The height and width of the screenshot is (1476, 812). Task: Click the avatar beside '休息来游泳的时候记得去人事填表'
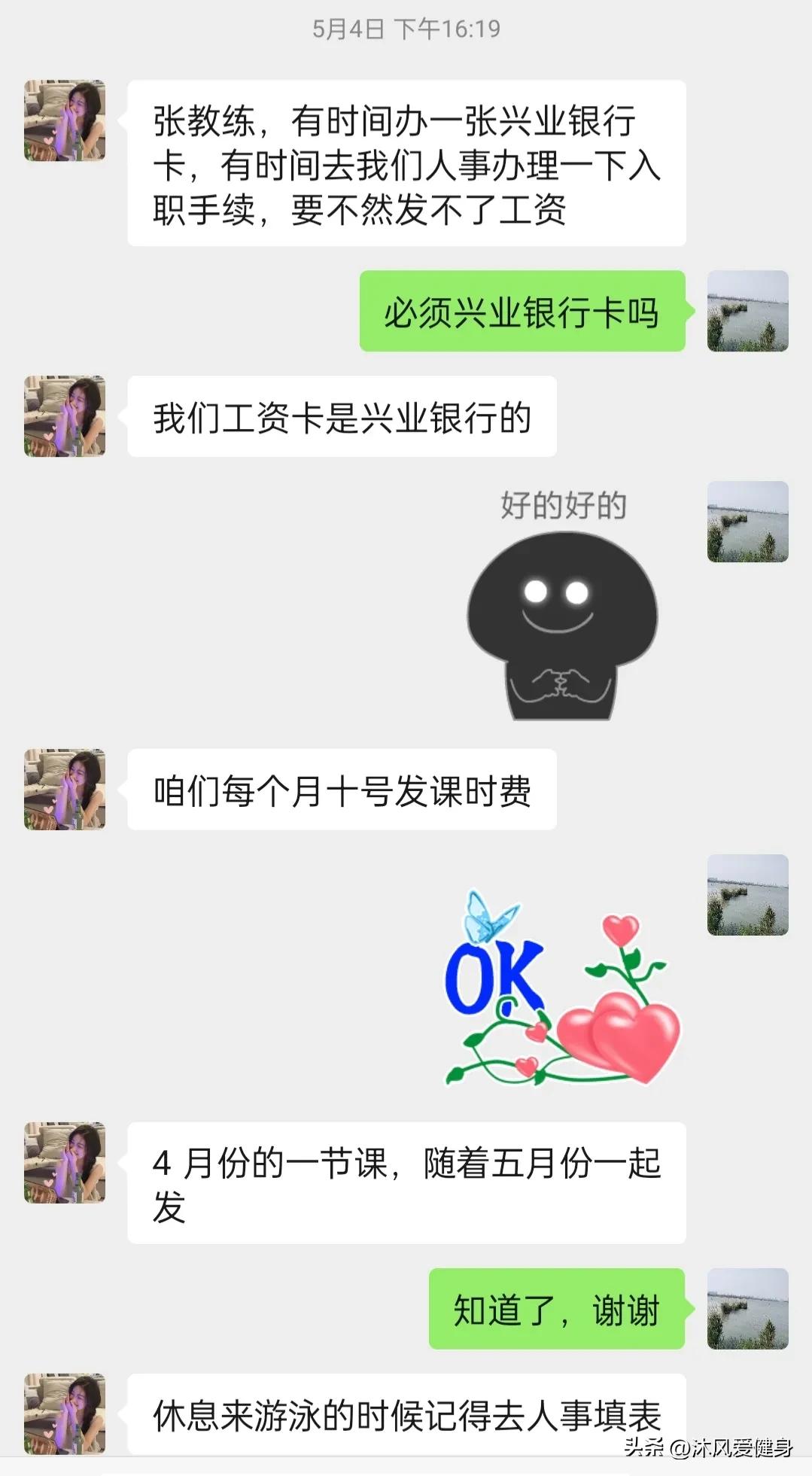point(64,1415)
